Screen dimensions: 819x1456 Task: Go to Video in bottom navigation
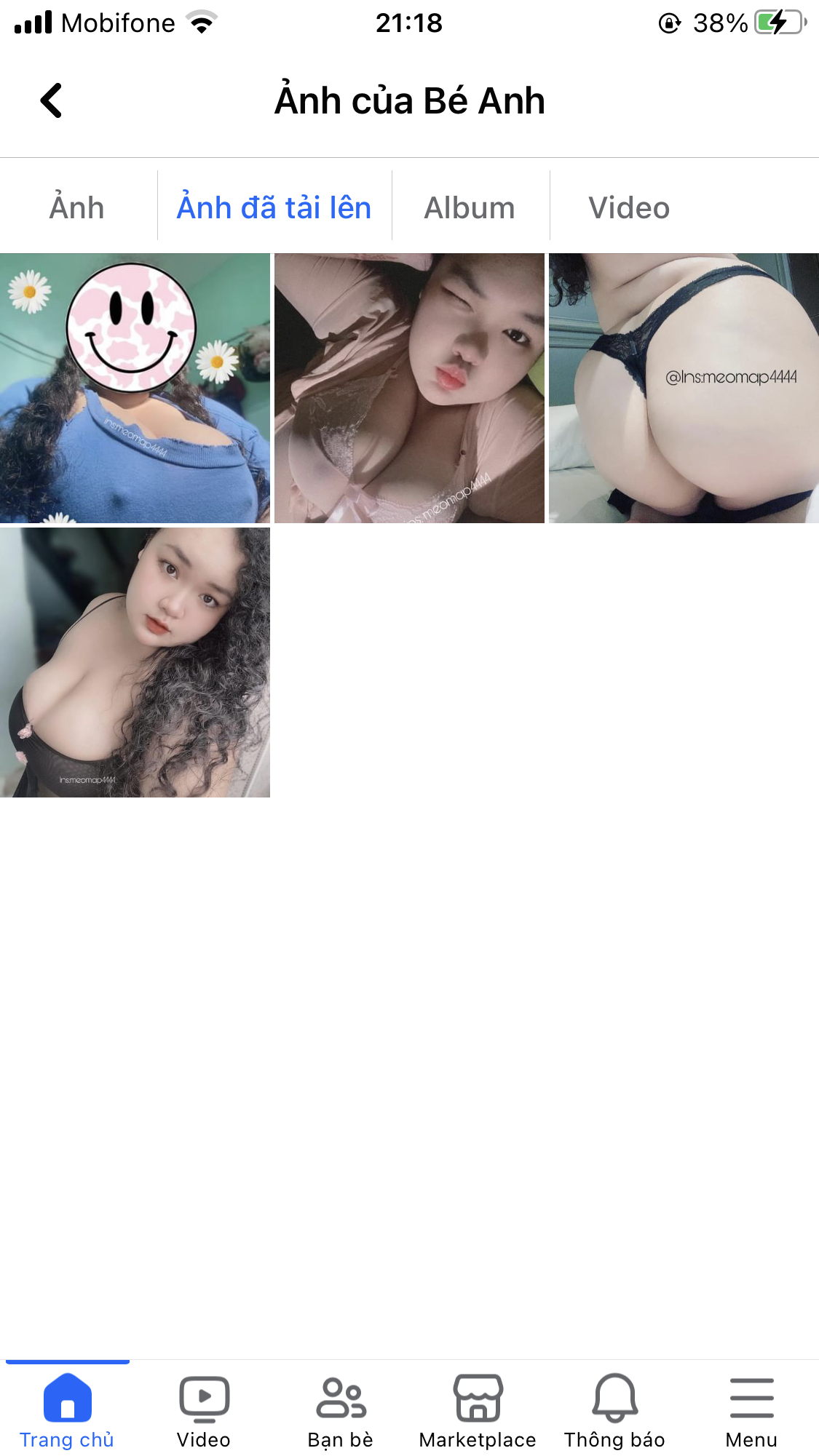pyautogui.click(x=204, y=1409)
